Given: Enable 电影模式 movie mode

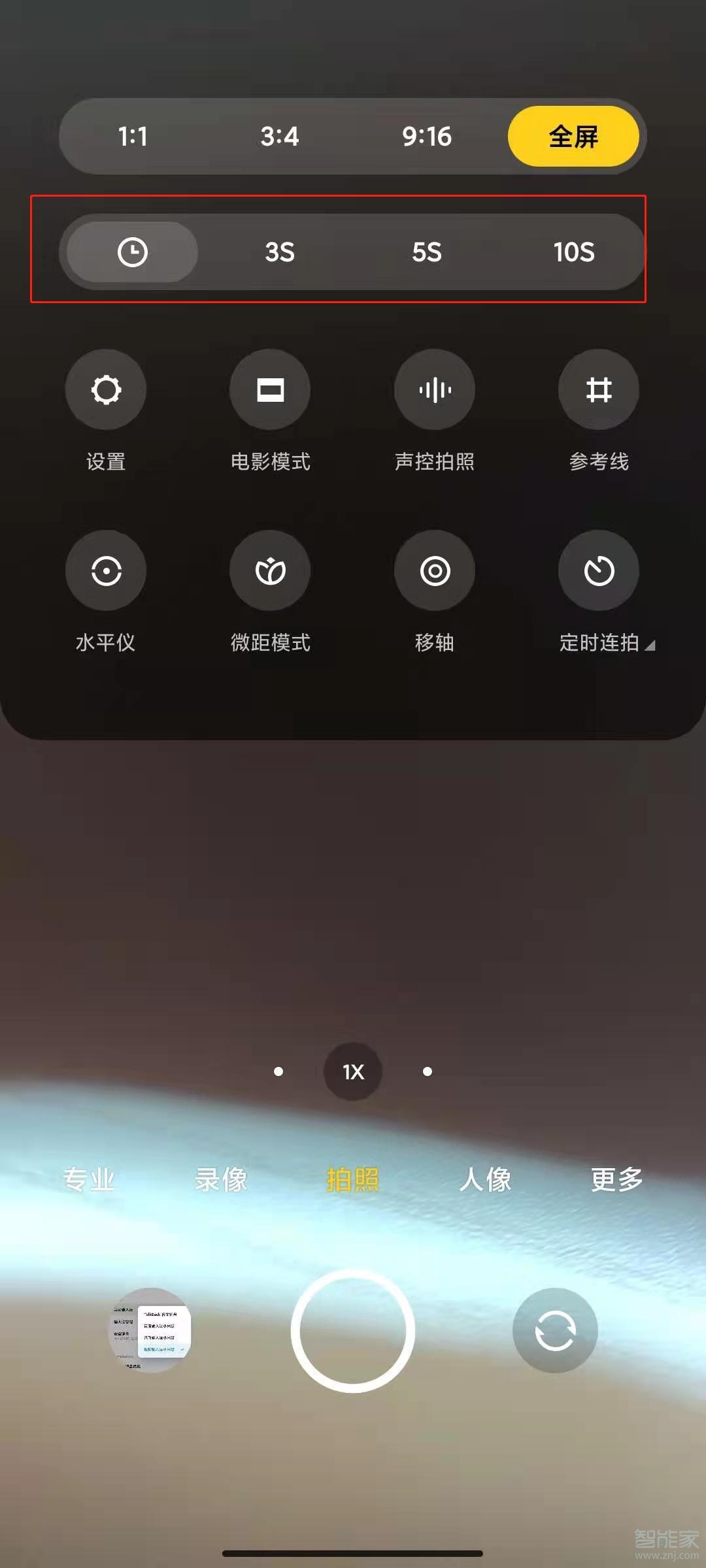Looking at the screenshot, I should (270, 390).
